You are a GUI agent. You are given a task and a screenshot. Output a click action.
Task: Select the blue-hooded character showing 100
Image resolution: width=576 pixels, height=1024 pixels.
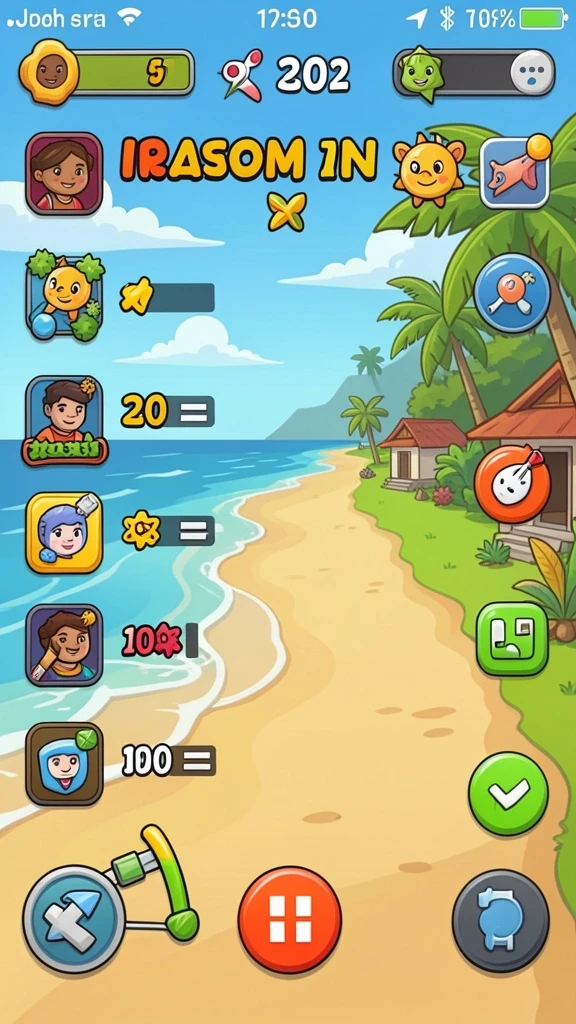tap(64, 763)
